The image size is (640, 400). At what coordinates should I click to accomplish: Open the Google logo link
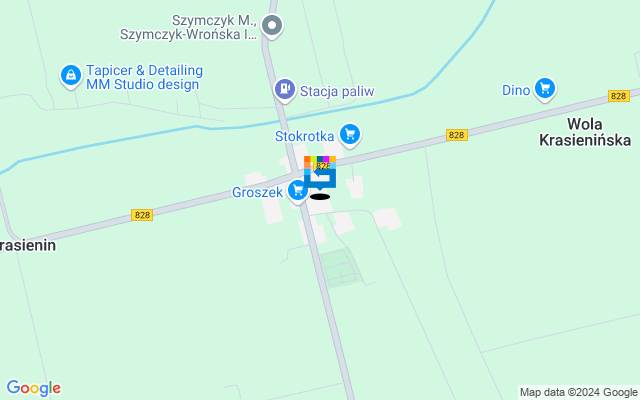[x=33, y=388]
